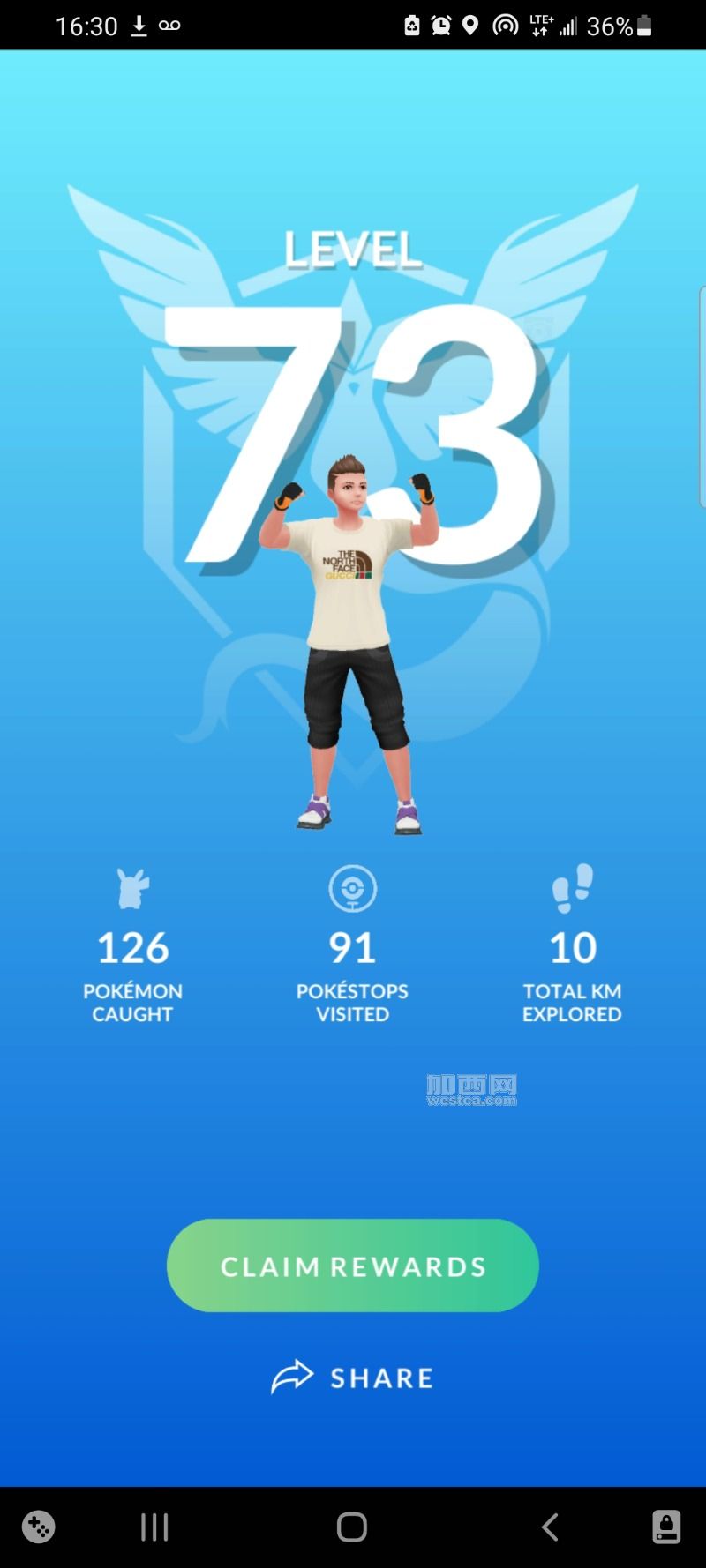
Task: Open the game tools icon in navigation bar
Action: (x=39, y=1527)
